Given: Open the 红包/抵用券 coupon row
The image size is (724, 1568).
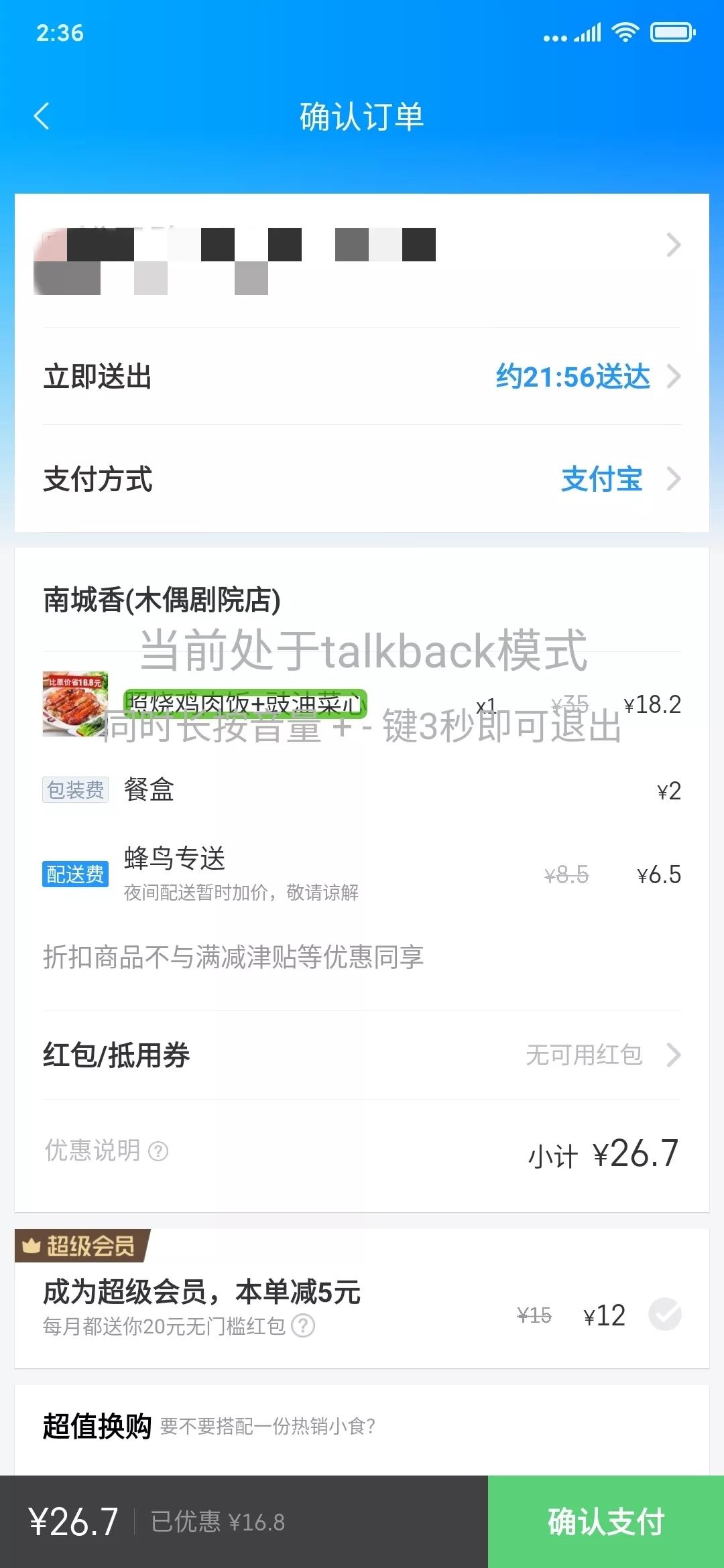Looking at the screenshot, I should coord(362,1055).
